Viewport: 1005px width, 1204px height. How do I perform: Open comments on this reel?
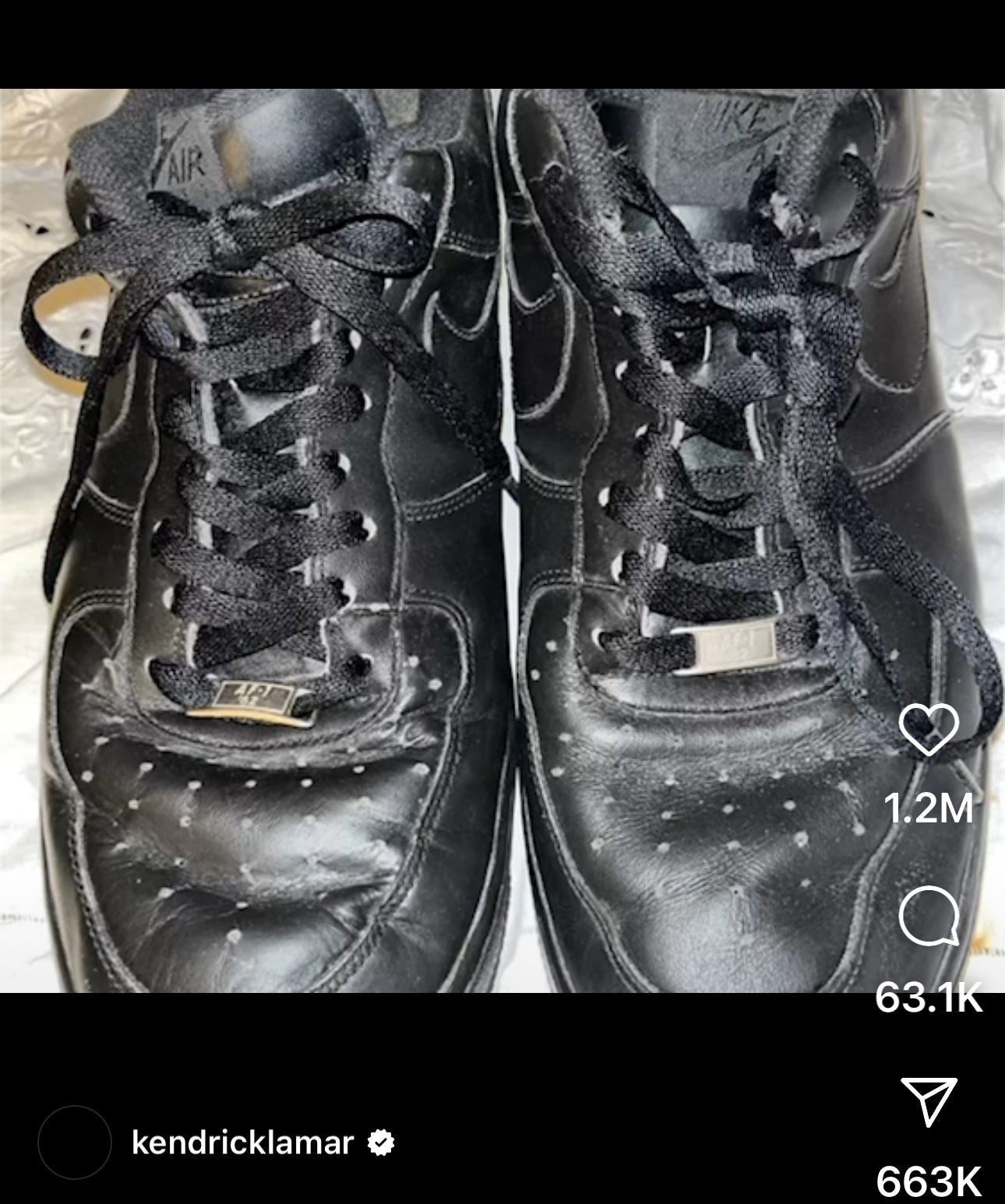(x=928, y=917)
